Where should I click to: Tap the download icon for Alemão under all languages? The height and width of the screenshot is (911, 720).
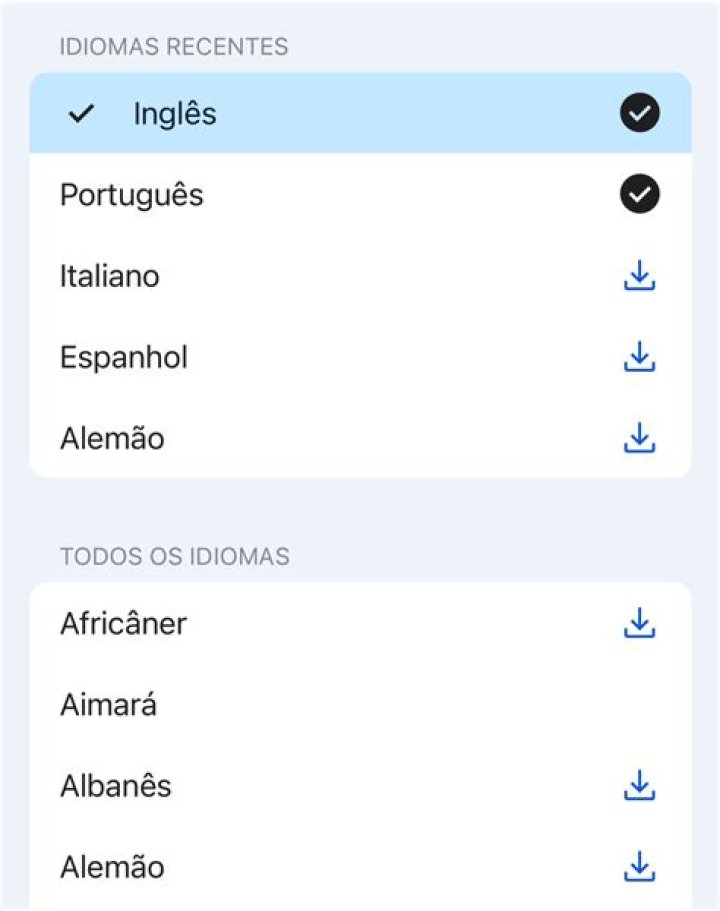(638, 867)
